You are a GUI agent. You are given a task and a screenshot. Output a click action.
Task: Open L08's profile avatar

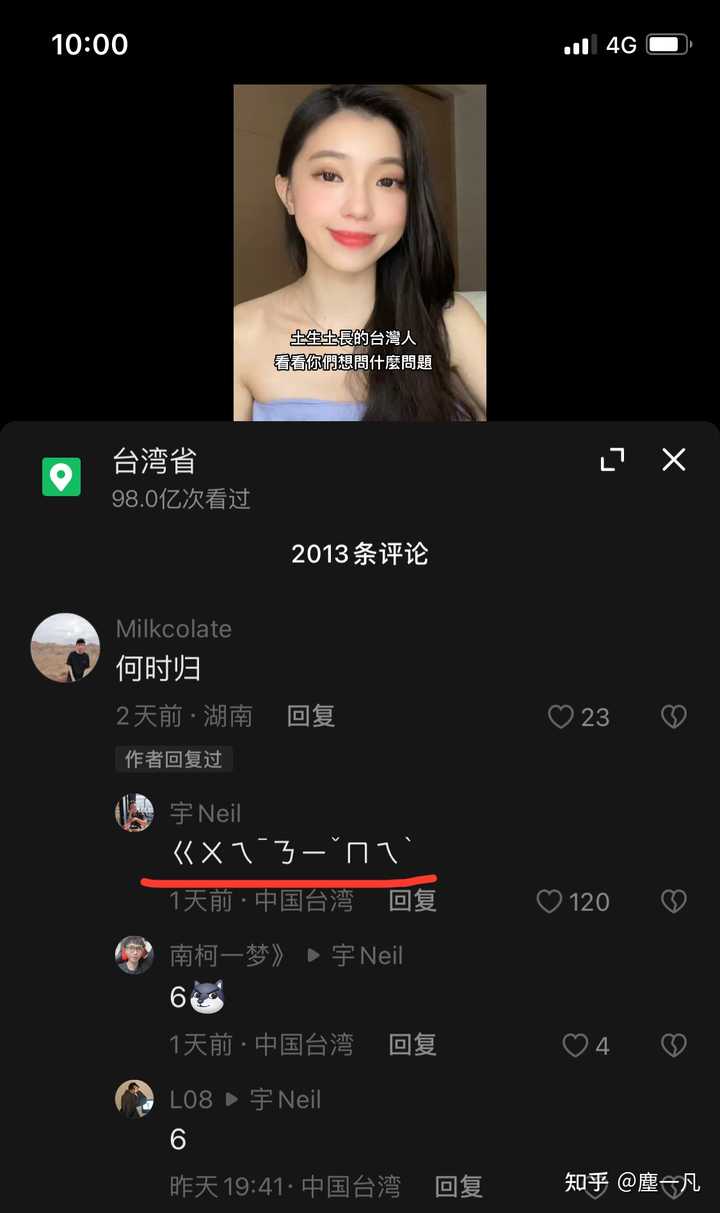[135, 1099]
